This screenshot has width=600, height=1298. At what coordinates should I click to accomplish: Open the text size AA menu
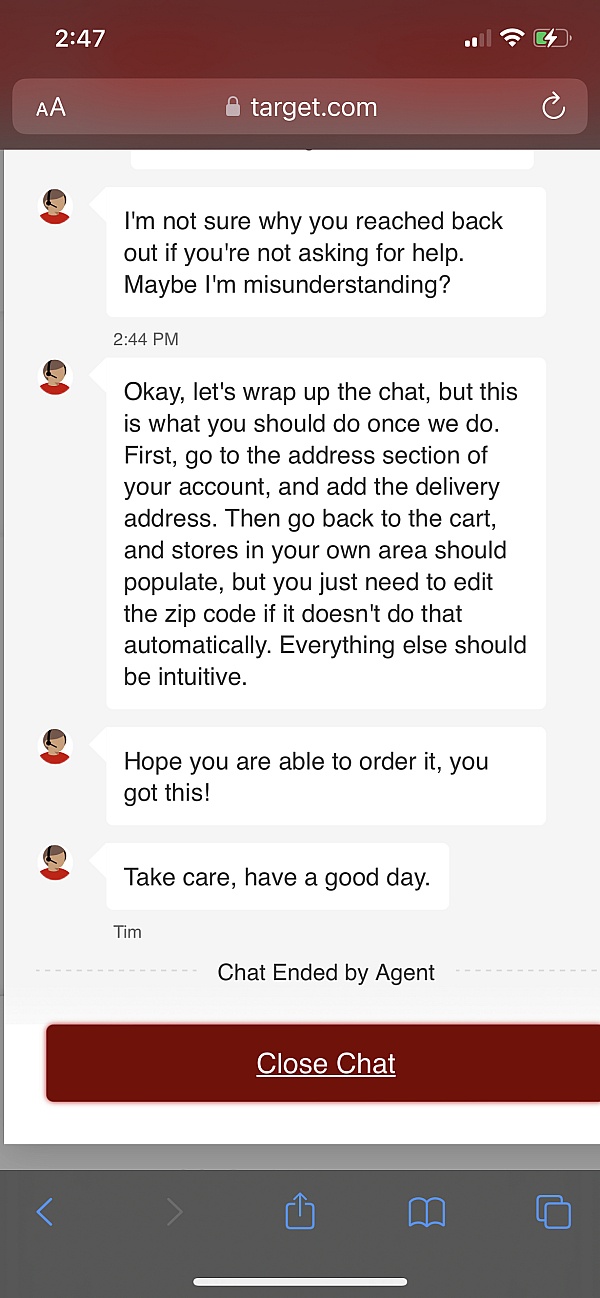pyautogui.click(x=51, y=108)
